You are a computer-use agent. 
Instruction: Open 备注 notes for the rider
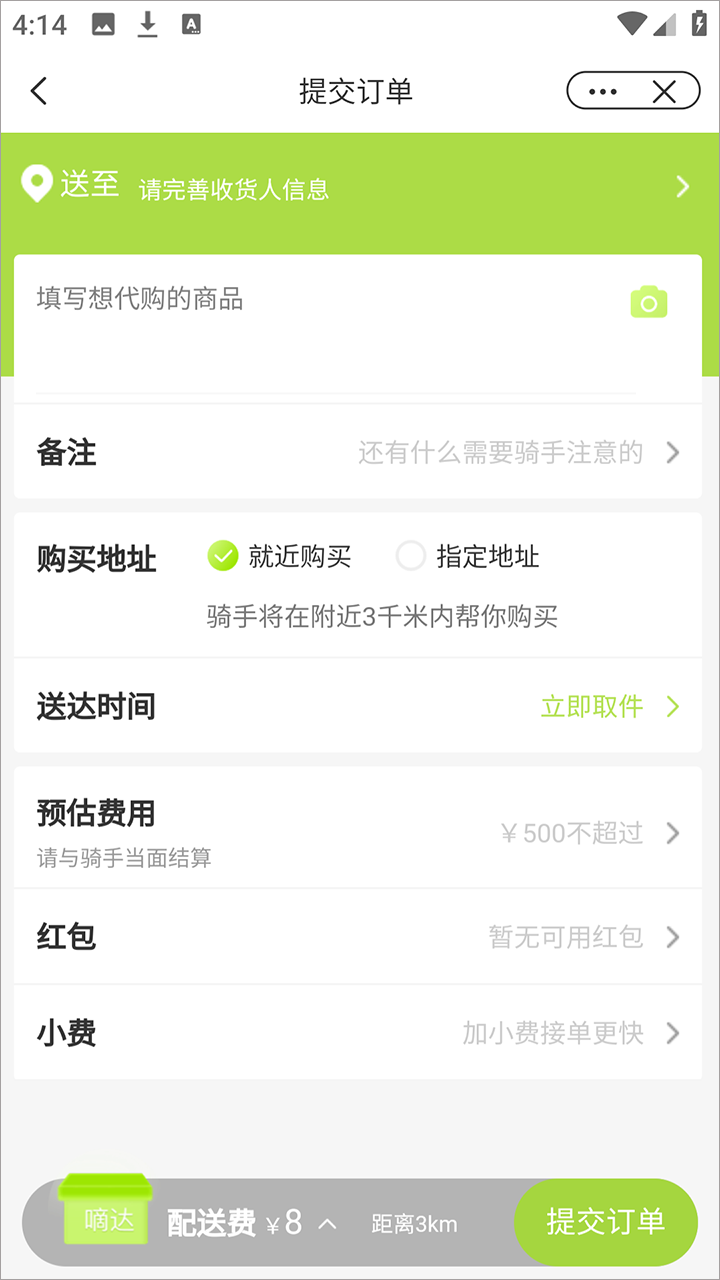click(358, 453)
